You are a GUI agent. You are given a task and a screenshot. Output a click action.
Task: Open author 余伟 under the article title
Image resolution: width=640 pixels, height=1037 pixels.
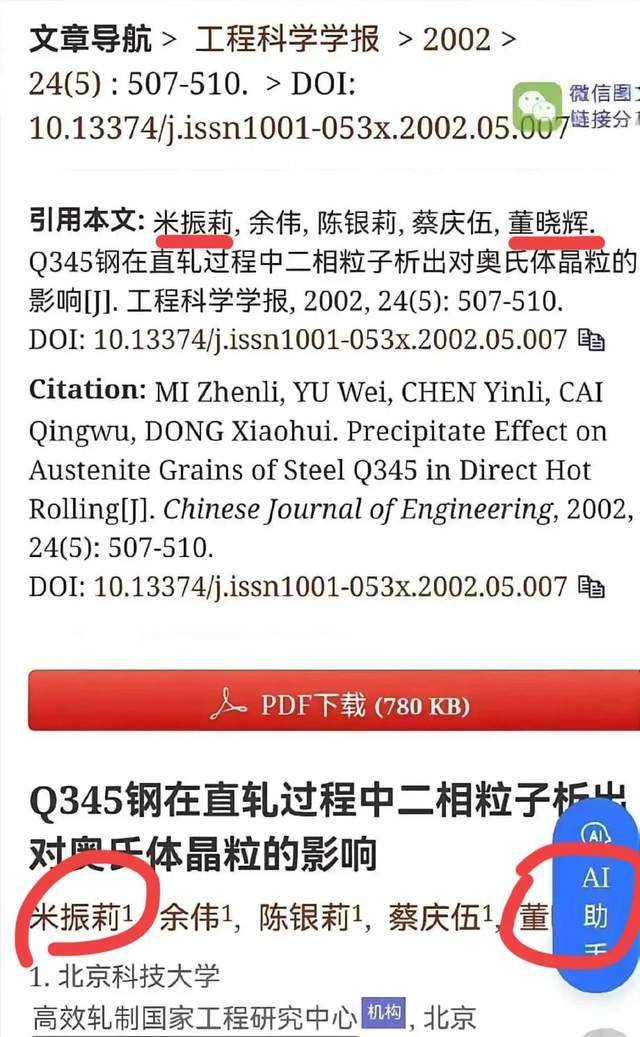189,918
